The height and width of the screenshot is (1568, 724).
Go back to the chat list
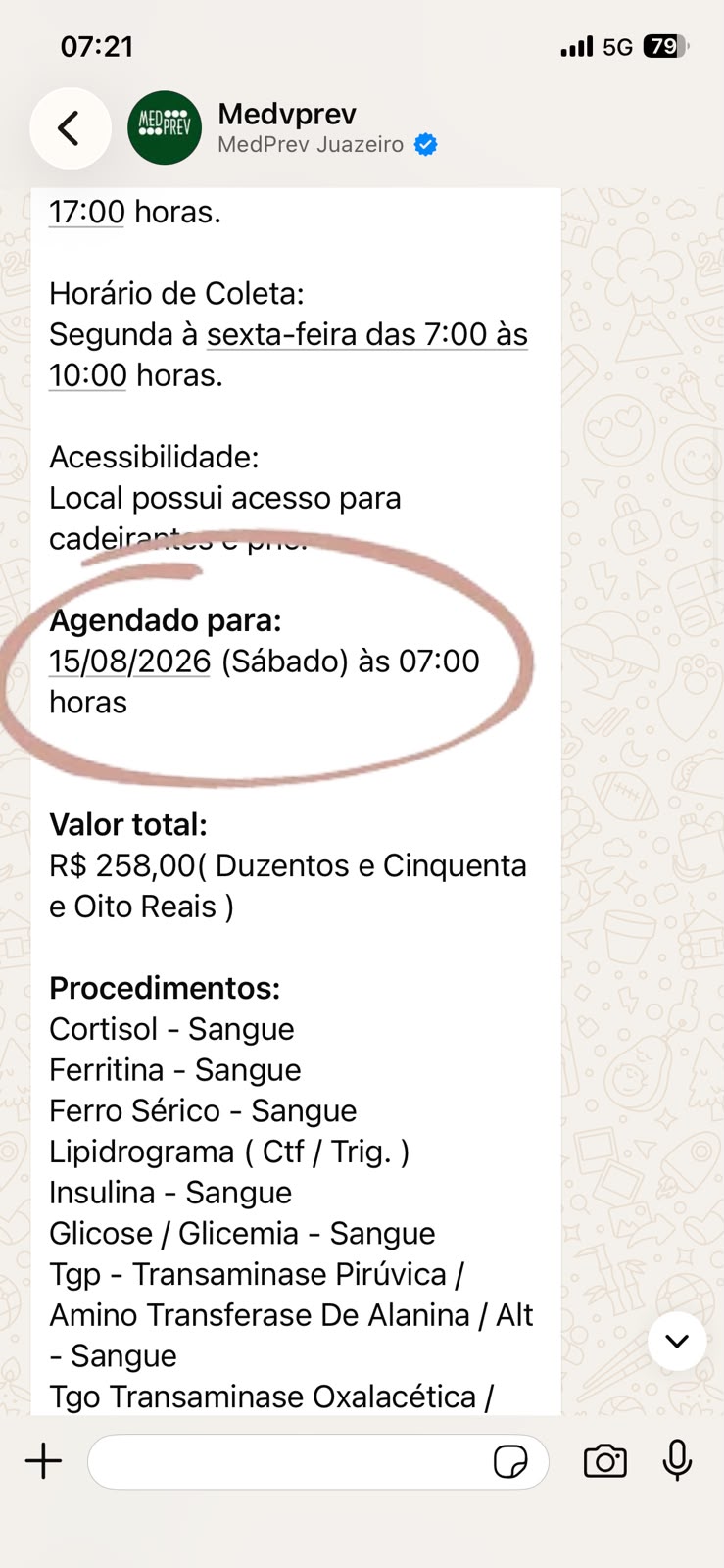click(x=70, y=128)
